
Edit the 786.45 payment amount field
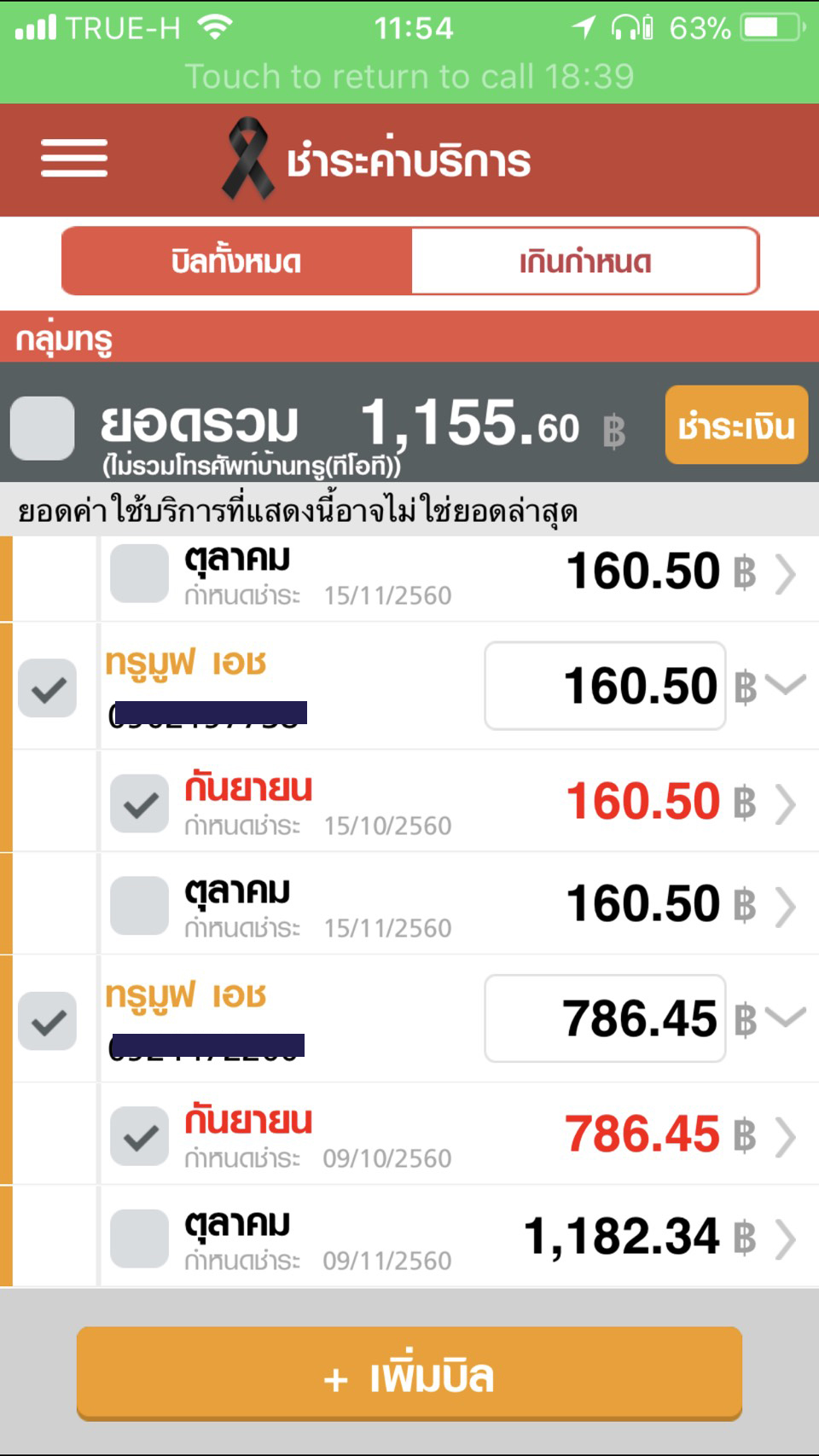605,1018
